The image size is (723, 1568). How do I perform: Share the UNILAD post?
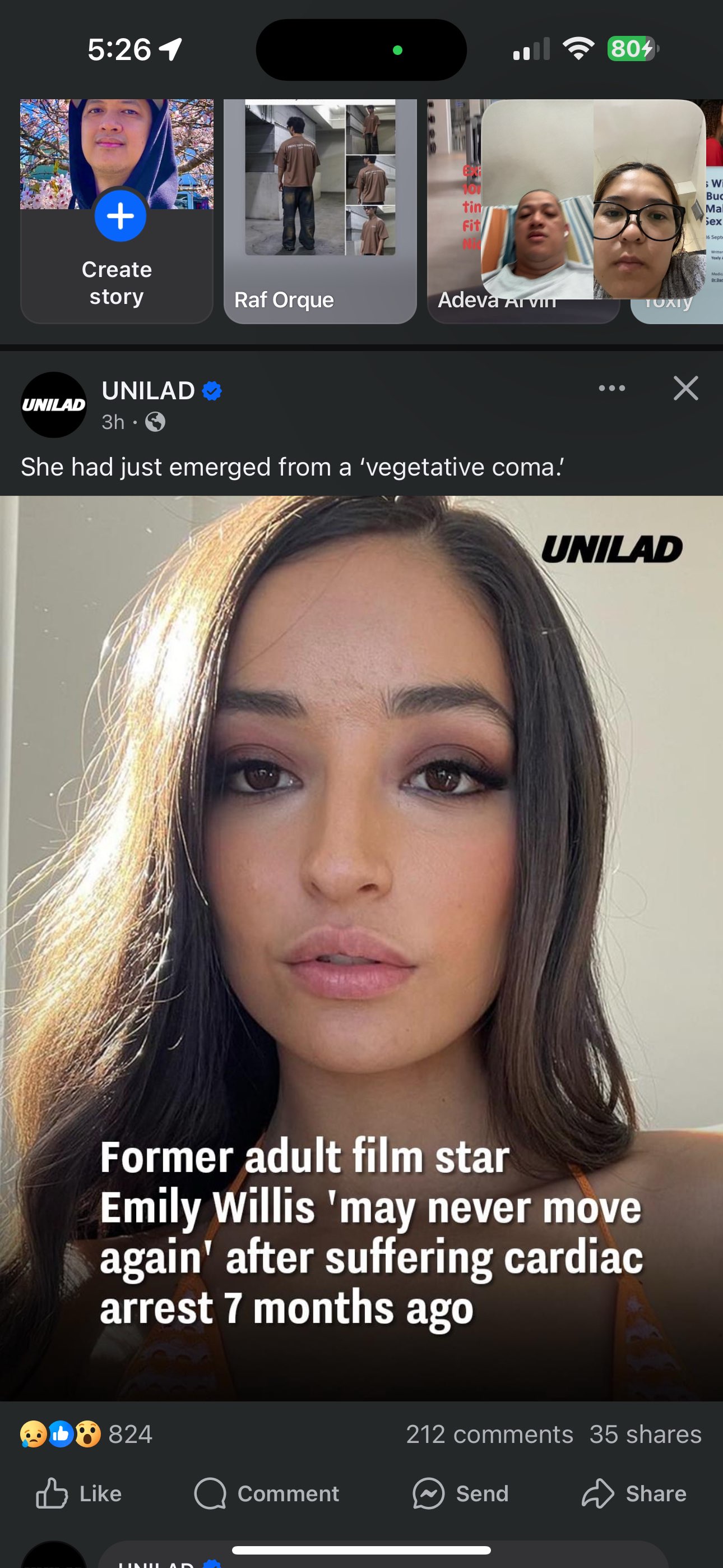[x=634, y=1494]
